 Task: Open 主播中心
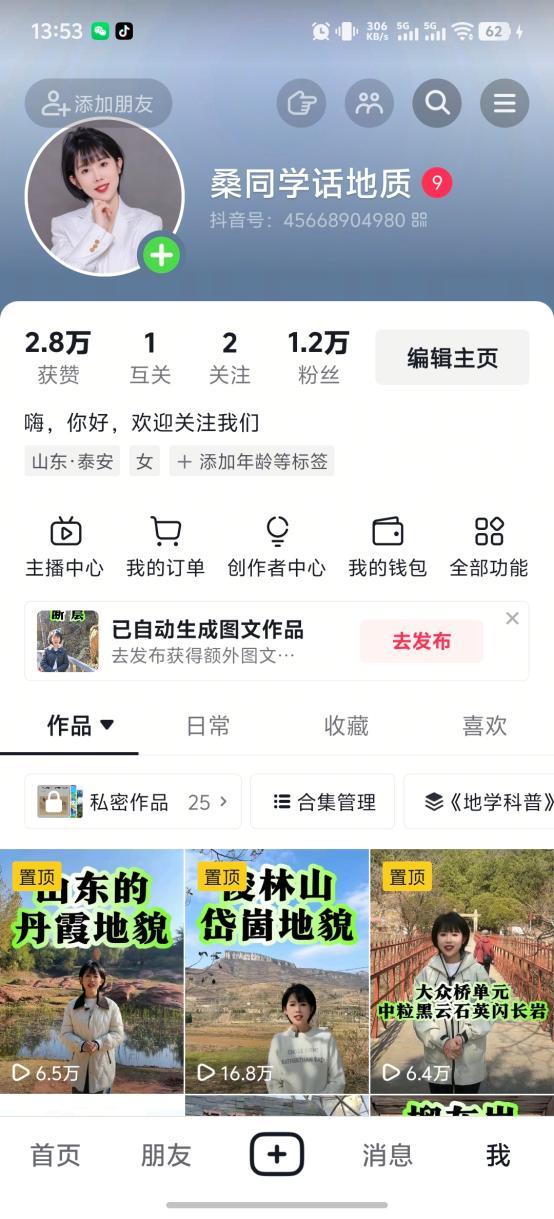tap(65, 546)
